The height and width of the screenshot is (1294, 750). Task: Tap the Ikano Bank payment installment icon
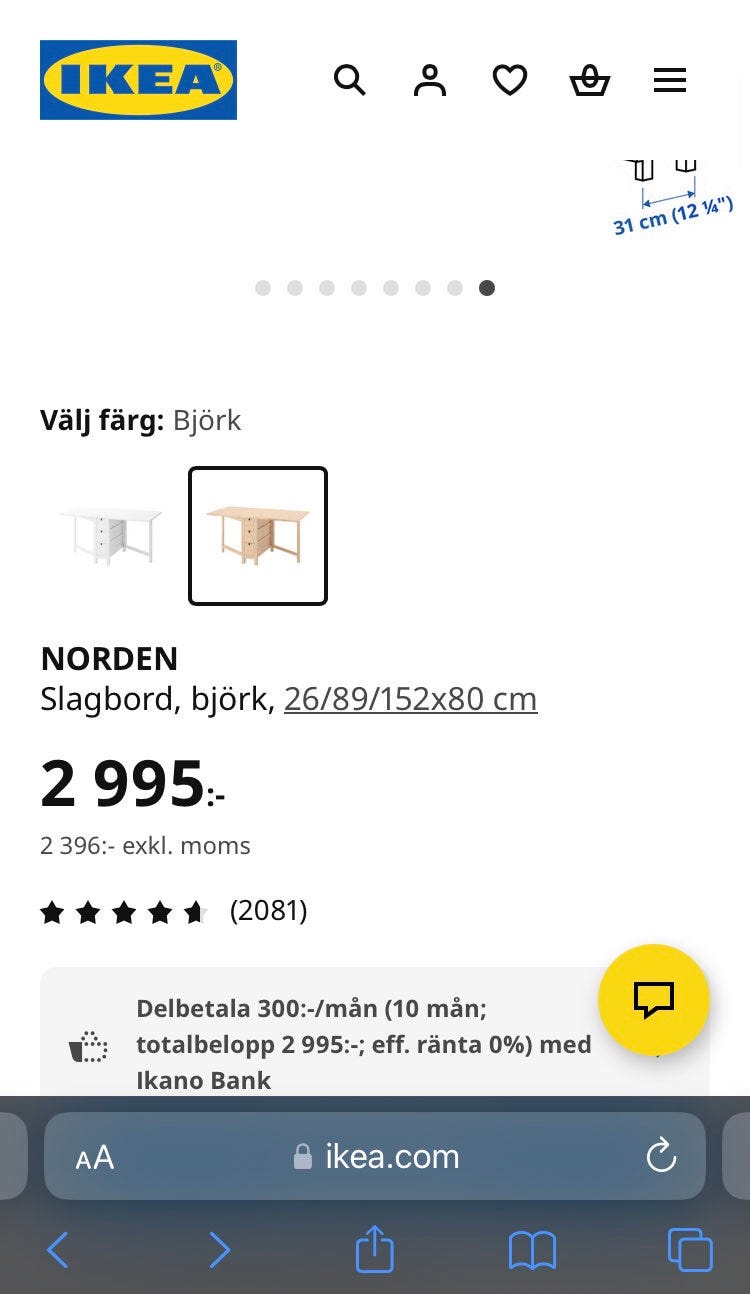click(x=88, y=1044)
